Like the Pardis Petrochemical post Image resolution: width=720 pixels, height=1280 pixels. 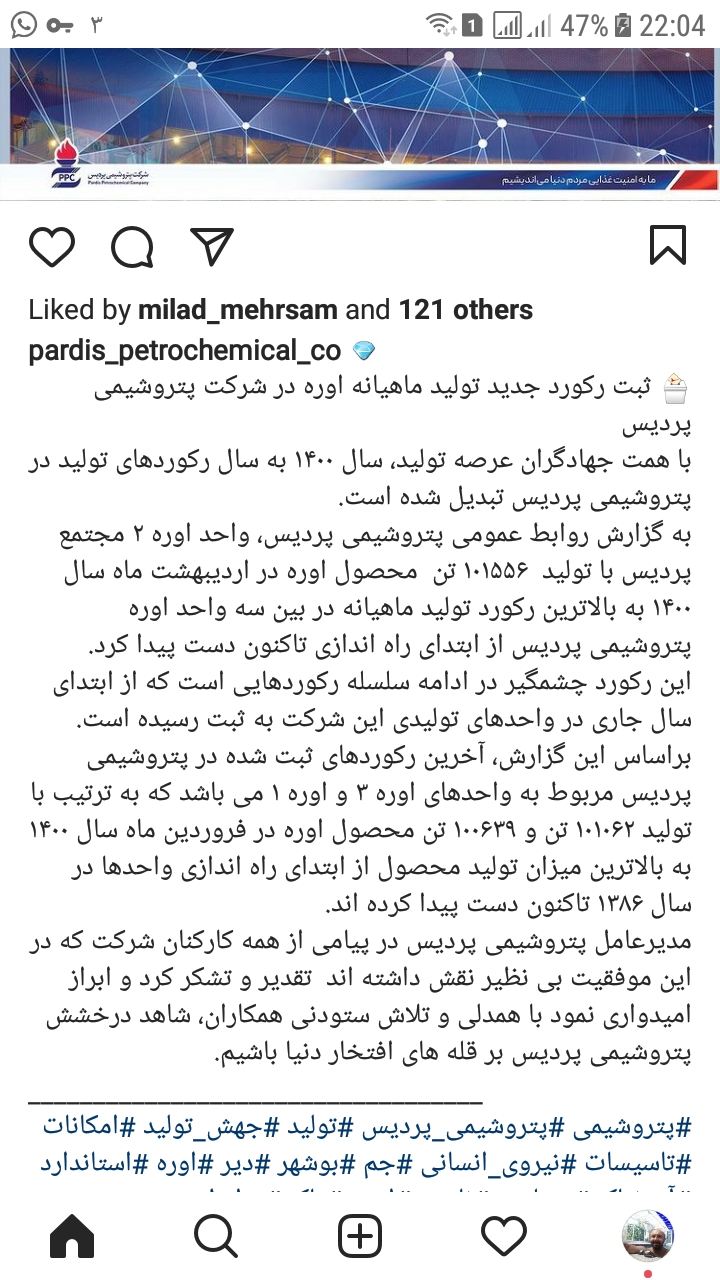52,246
